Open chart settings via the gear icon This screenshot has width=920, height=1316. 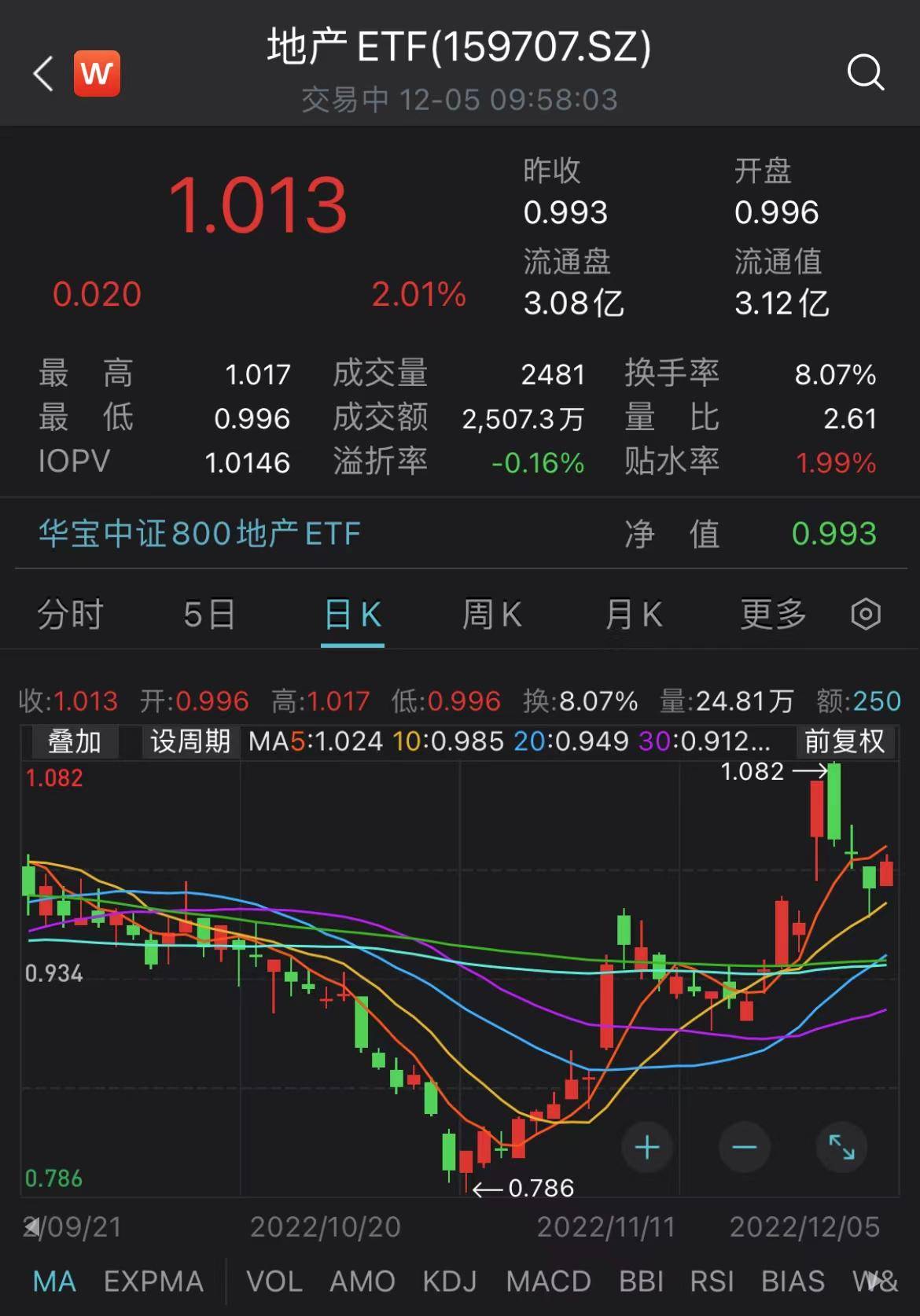click(865, 616)
